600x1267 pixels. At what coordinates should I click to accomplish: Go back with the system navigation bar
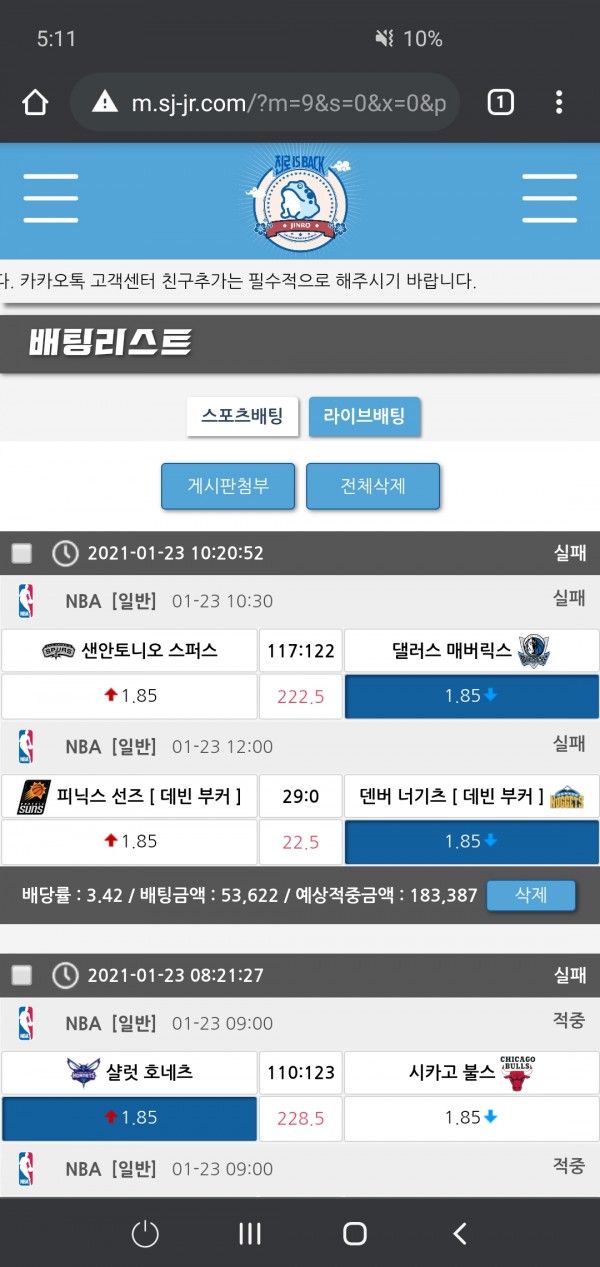(x=459, y=1234)
